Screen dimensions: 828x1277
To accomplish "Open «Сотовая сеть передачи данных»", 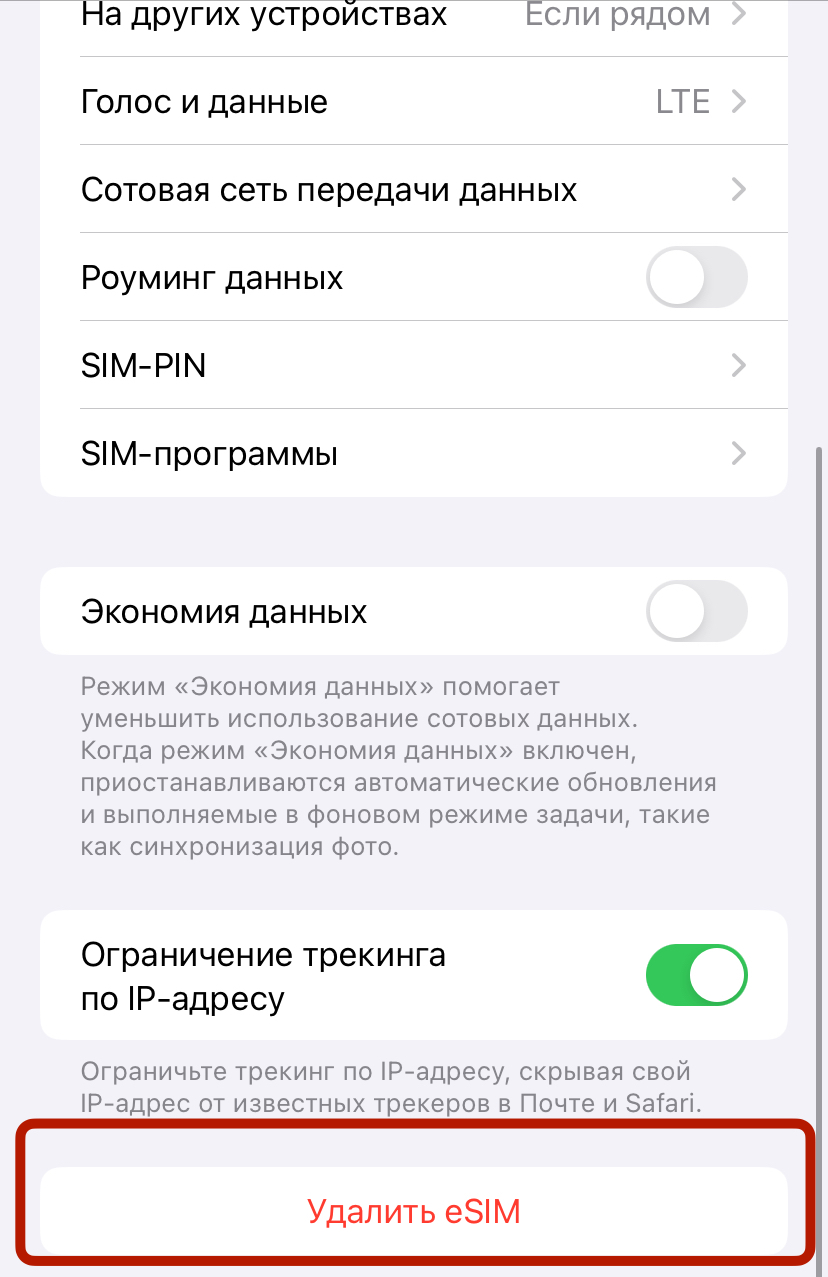I will point(413,190).
